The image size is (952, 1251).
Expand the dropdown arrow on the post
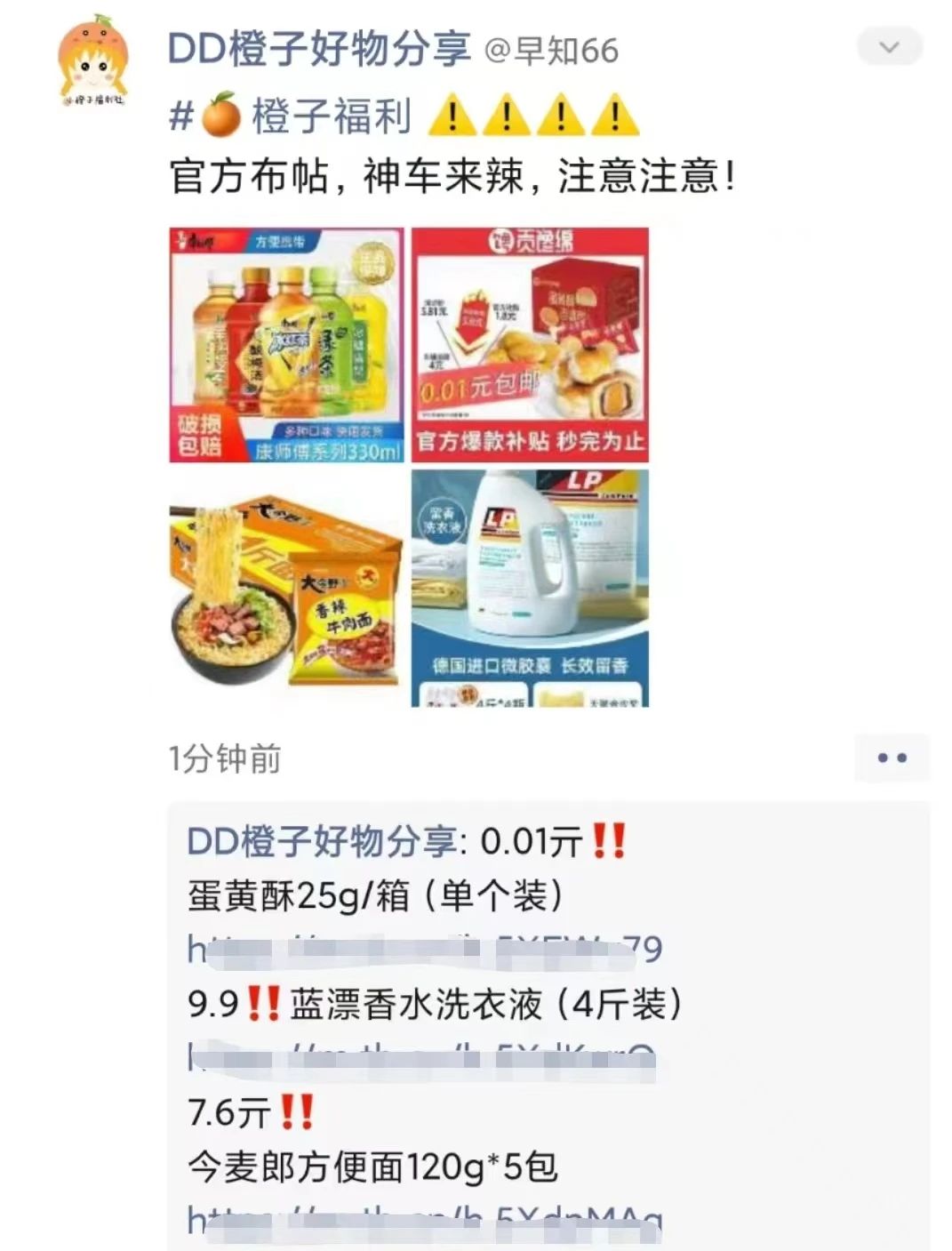pyautogui.click(x=889, y=47)
